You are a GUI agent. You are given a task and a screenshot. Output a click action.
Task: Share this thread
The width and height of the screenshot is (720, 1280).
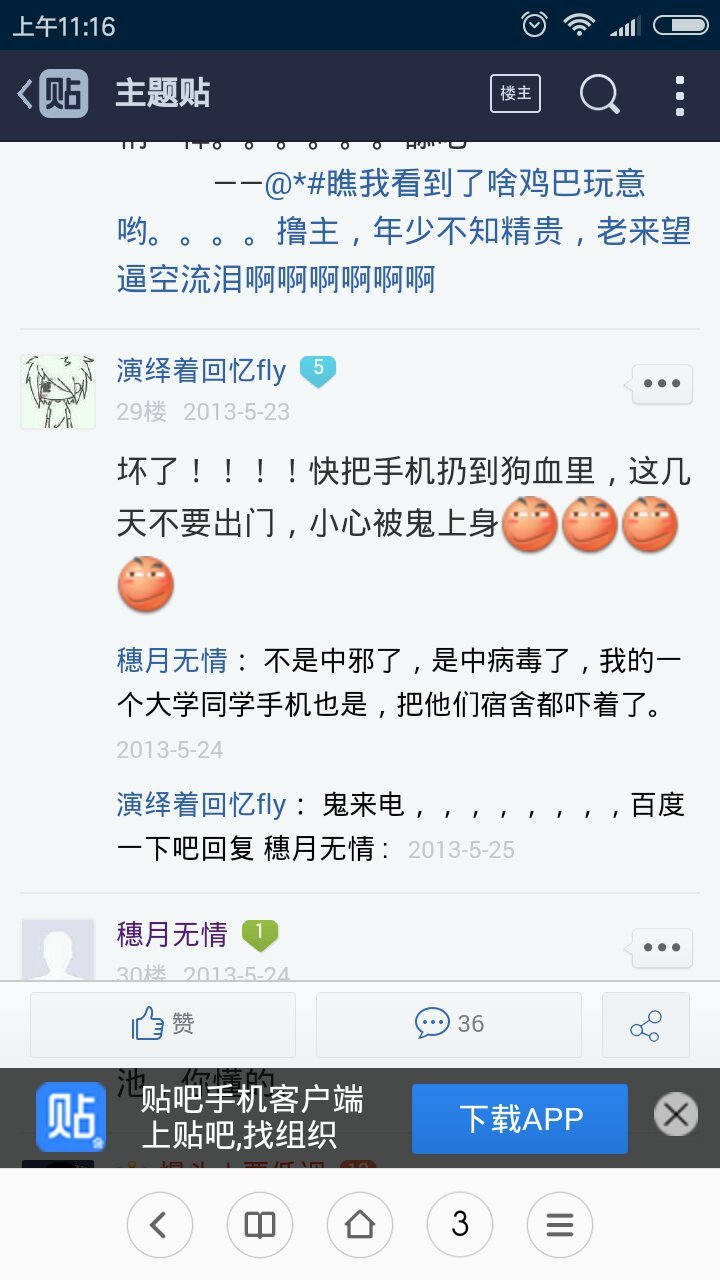coord(645,1025)
